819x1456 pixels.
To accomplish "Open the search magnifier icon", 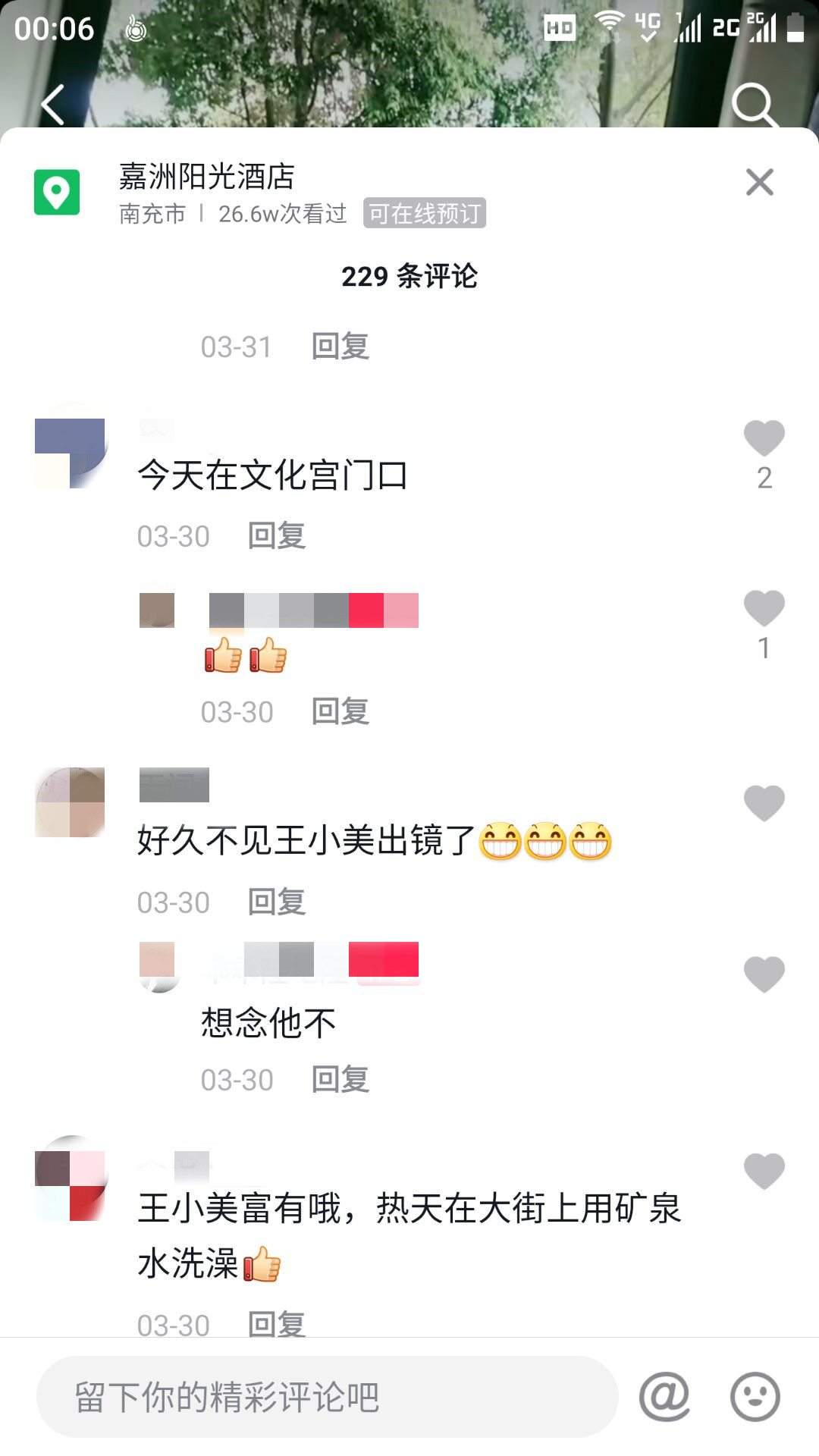I will (754, 104).
